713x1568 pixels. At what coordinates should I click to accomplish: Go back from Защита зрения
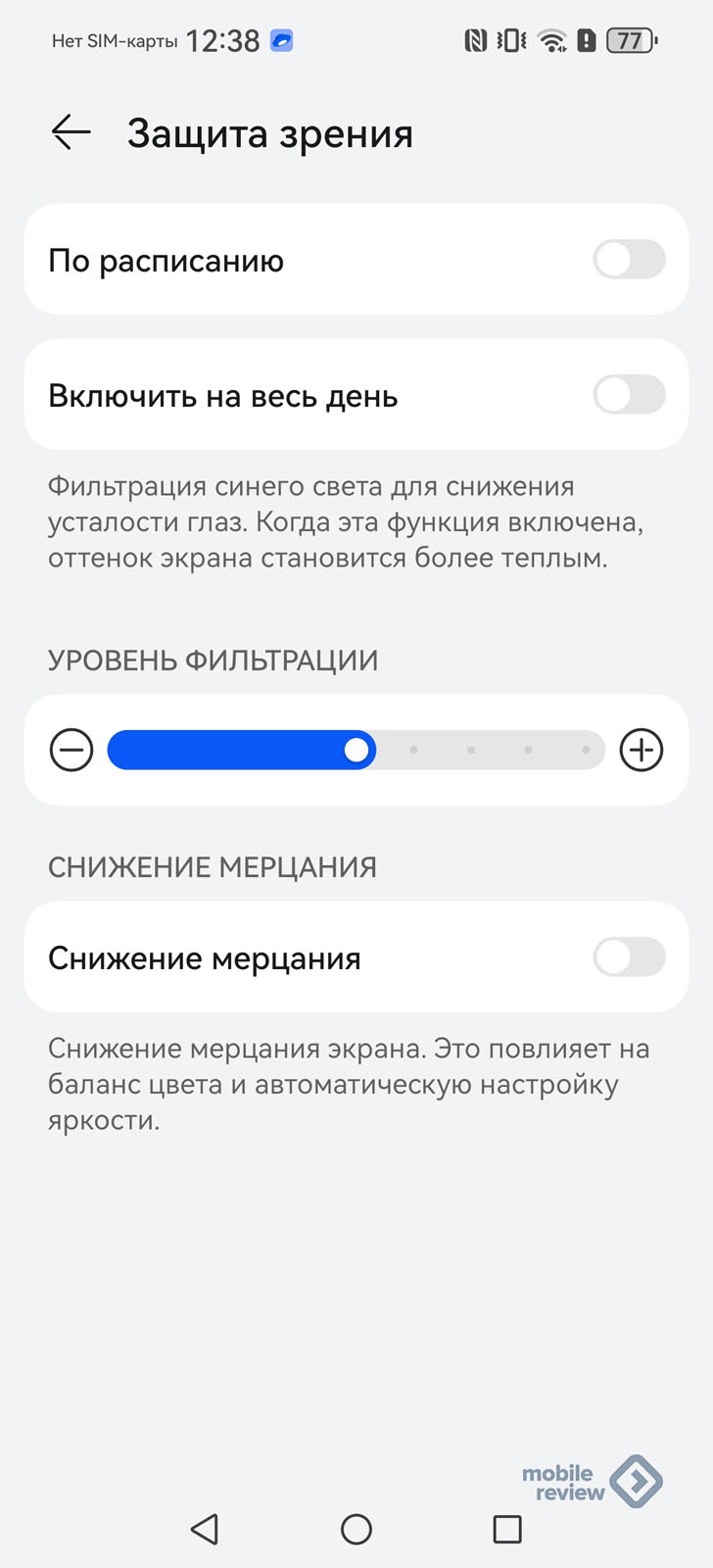[71, 132]
